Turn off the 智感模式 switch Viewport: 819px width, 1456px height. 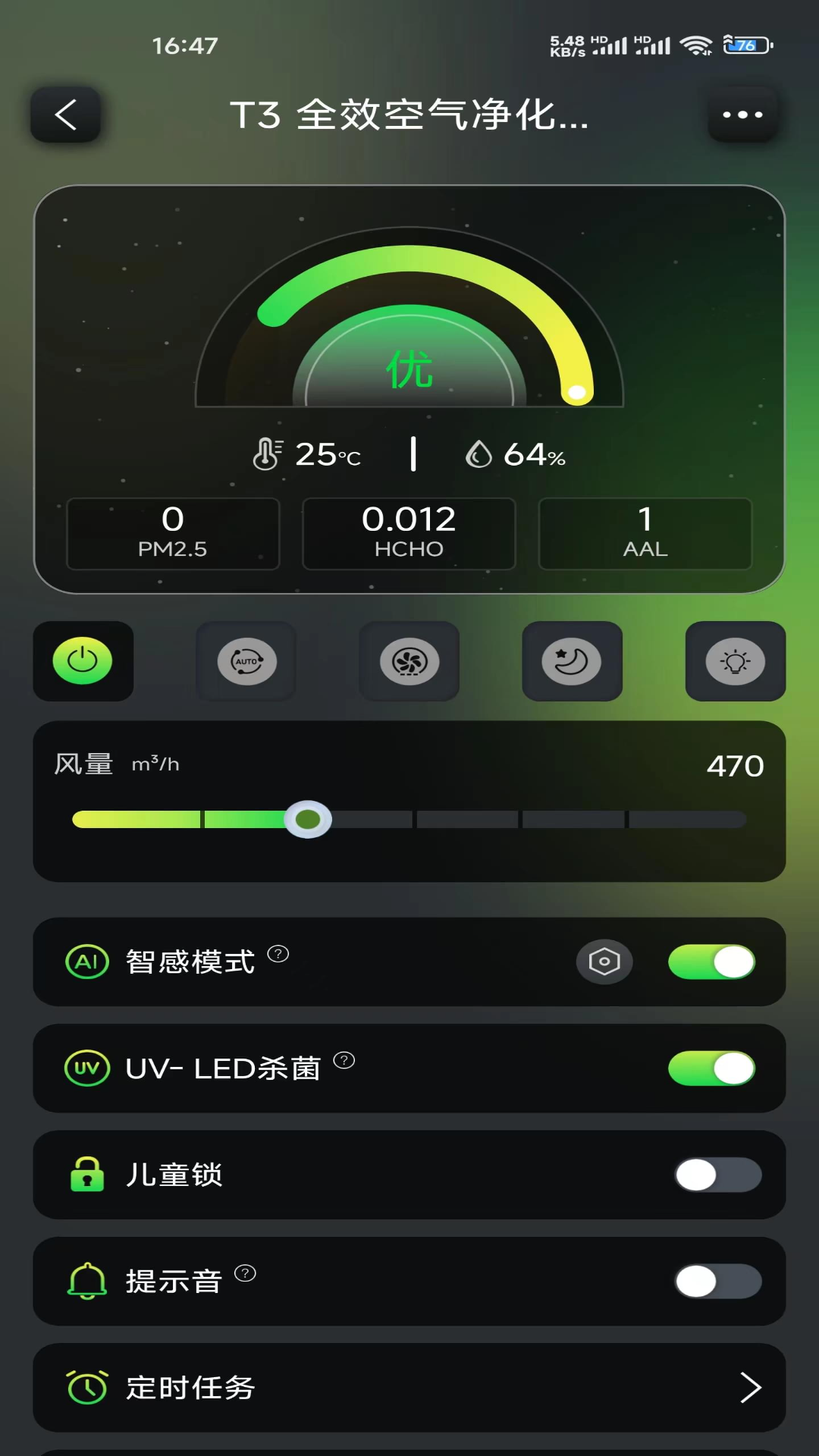coord(711,962)
